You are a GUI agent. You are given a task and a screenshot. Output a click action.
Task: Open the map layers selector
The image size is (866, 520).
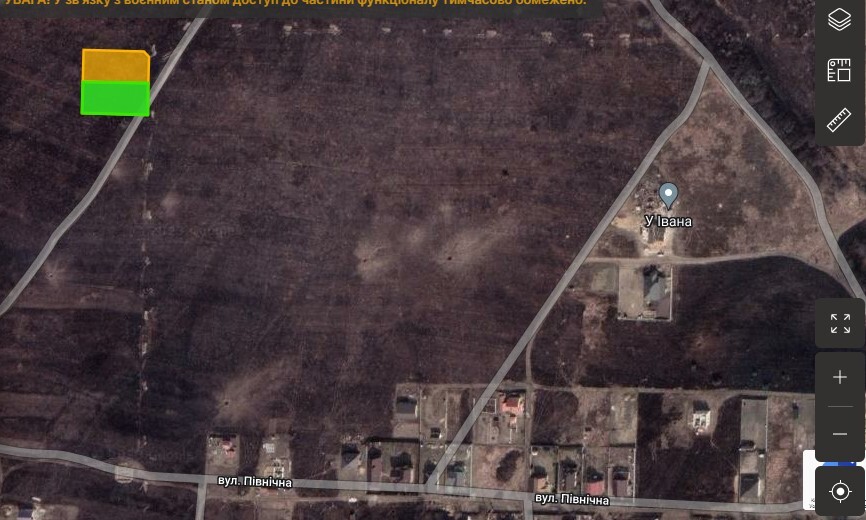point(839,20)
